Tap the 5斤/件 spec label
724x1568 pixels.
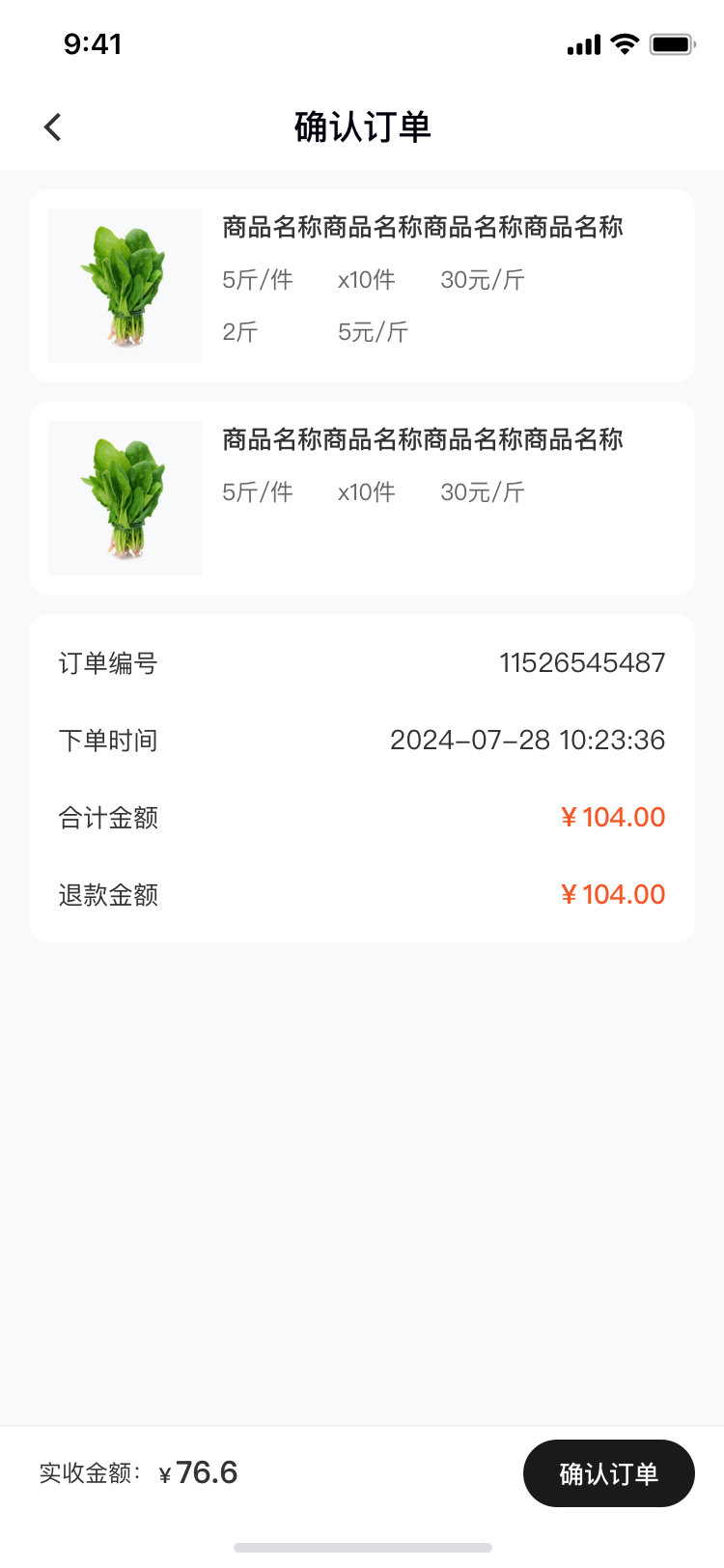tap(257, 280)
